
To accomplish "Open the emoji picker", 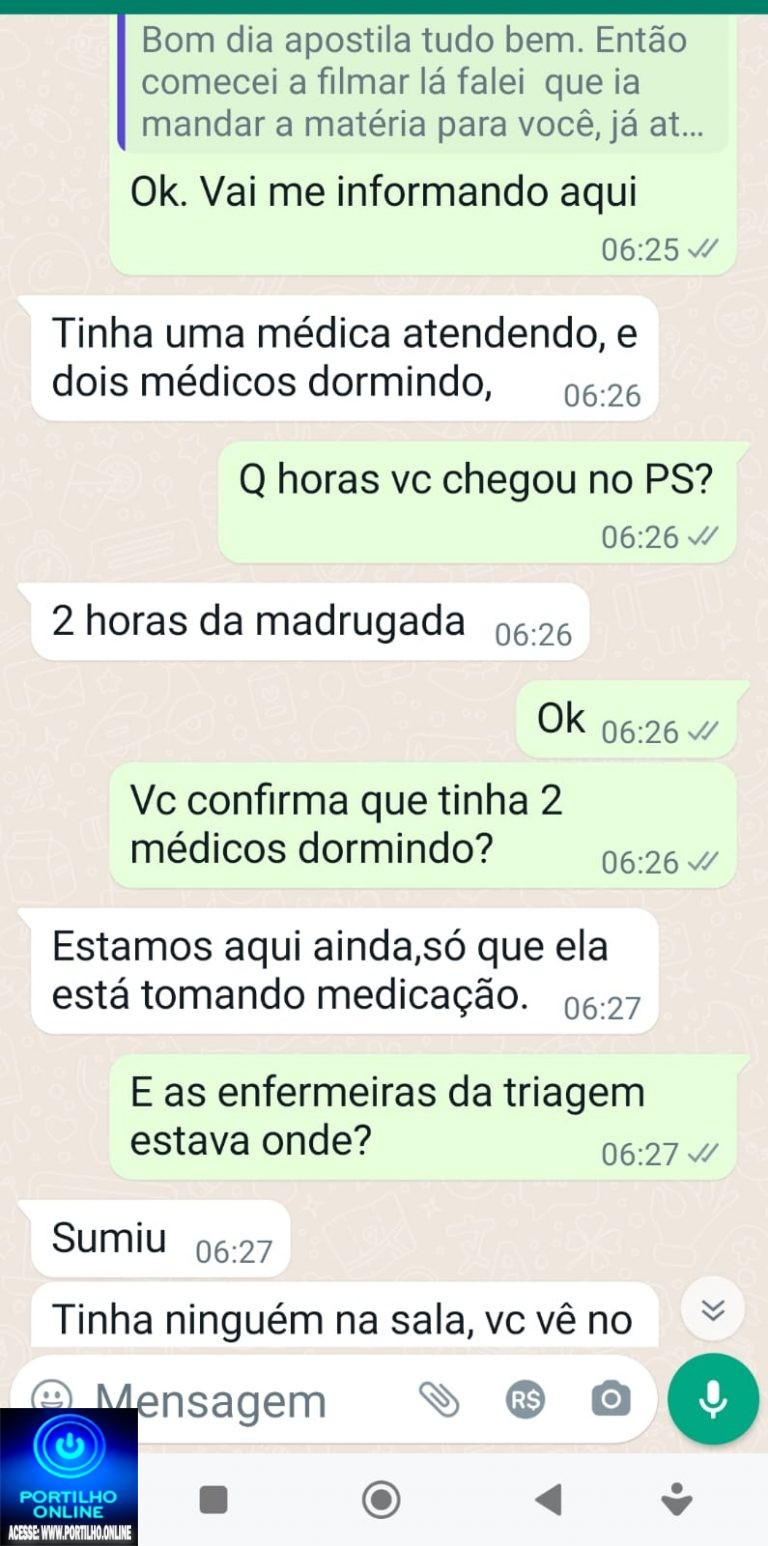I will coord(52,1398).
